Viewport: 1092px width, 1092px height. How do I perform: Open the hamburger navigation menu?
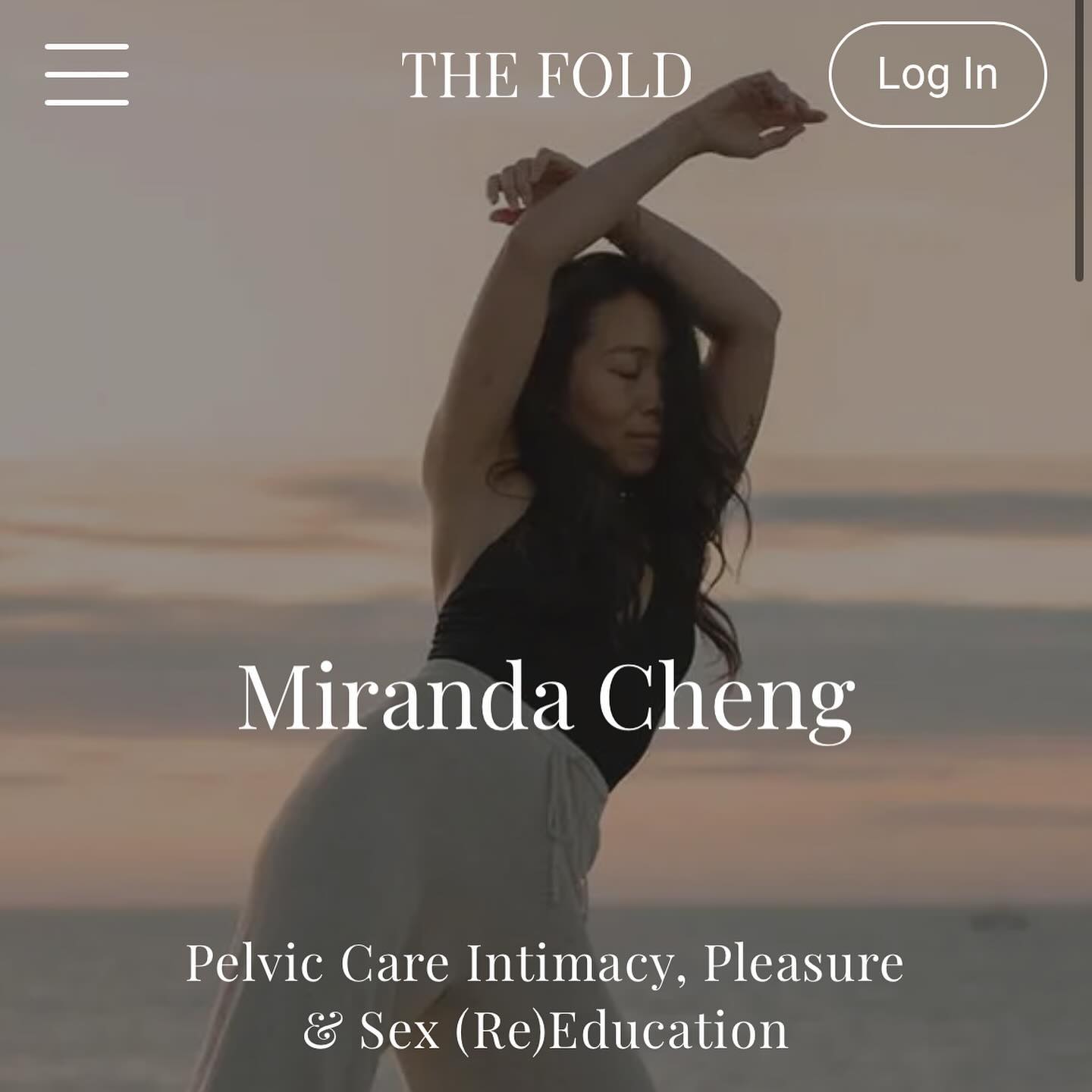86,74
